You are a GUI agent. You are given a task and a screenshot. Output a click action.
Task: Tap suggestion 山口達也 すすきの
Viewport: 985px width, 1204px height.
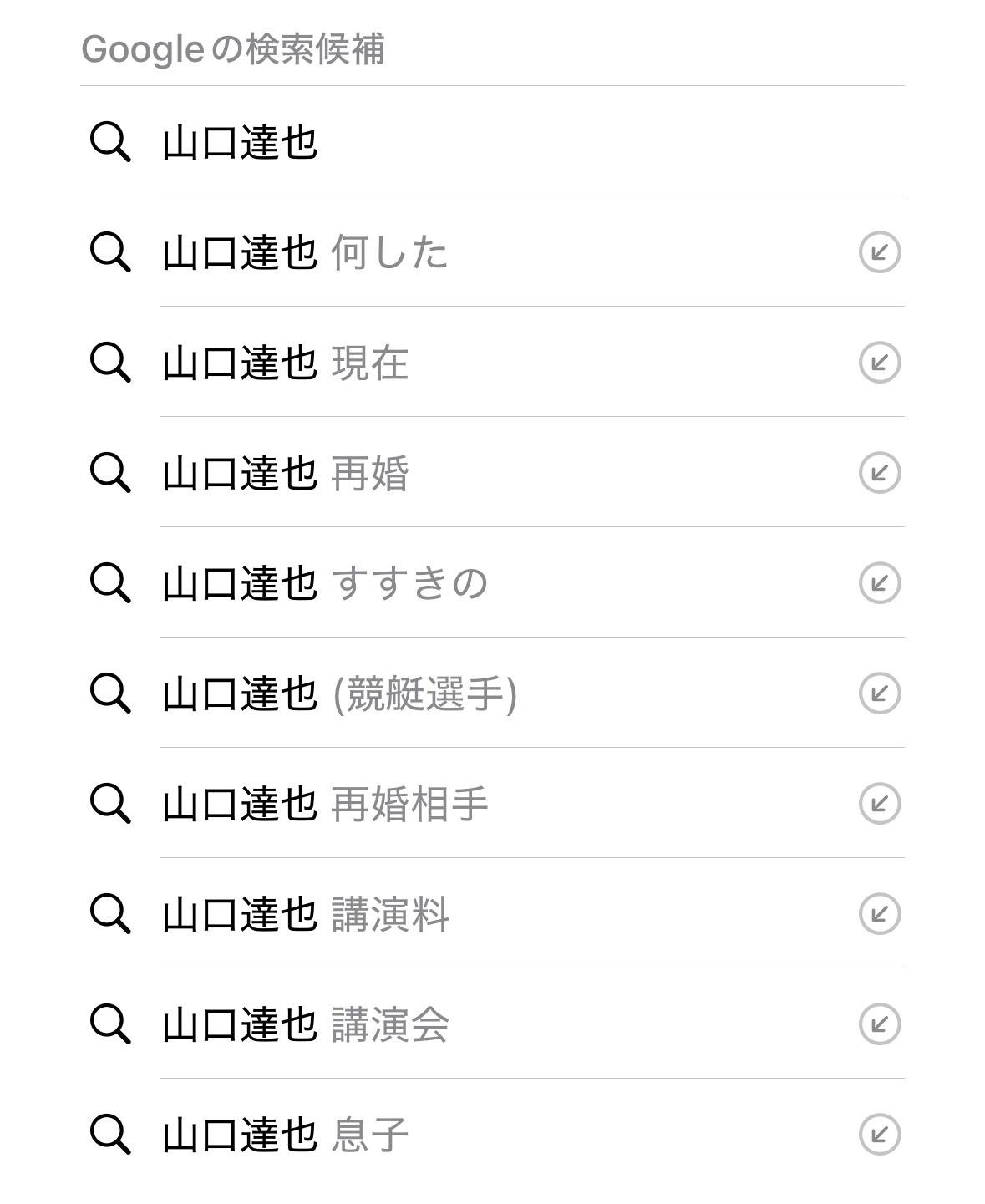[324, 583]
